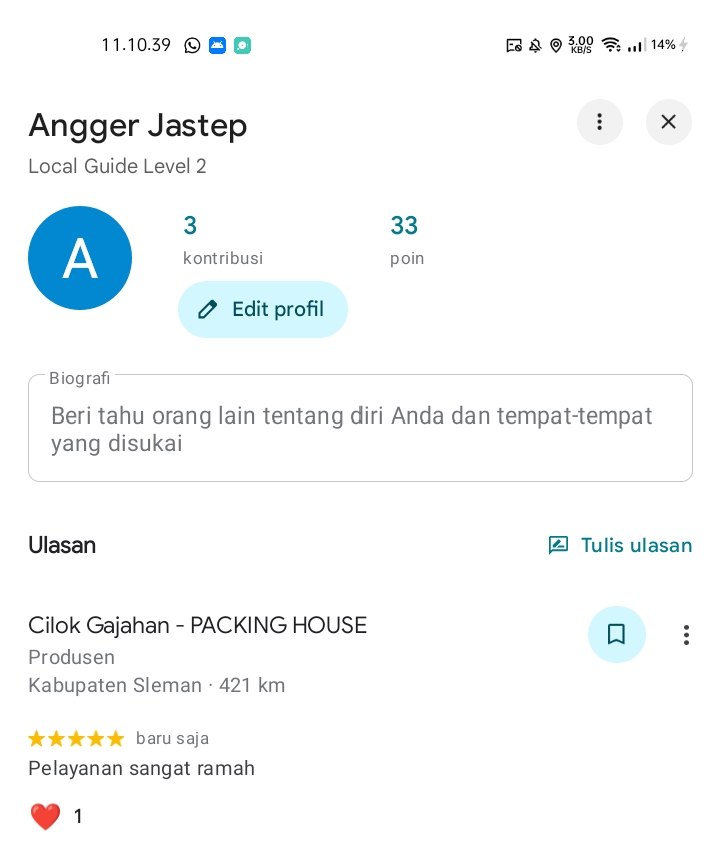Save Cilok Gajahan with the bookmark icon
This screenshot has width=720, height=841.
pos(616,634)
